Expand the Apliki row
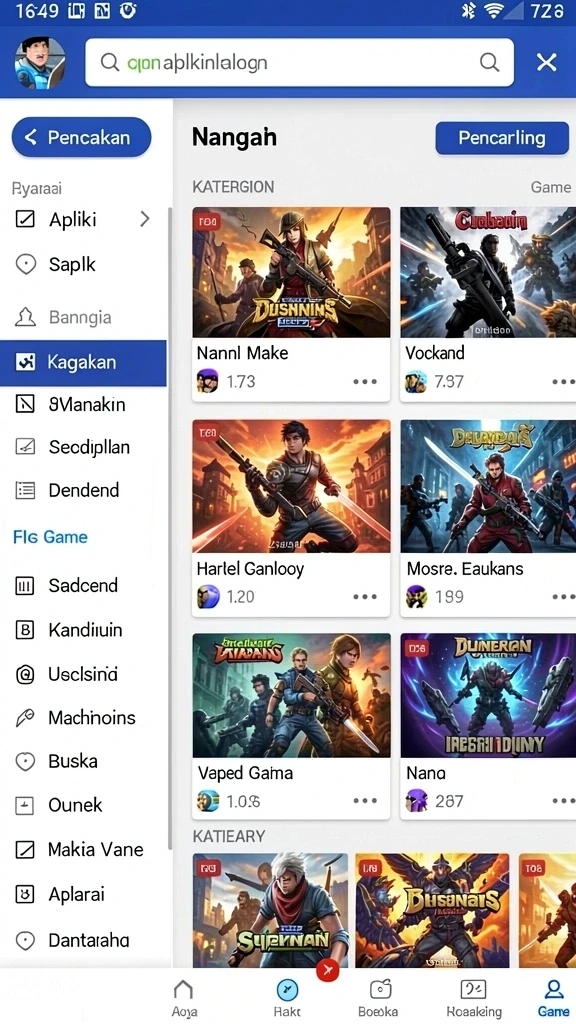 [x=83, y=219]
